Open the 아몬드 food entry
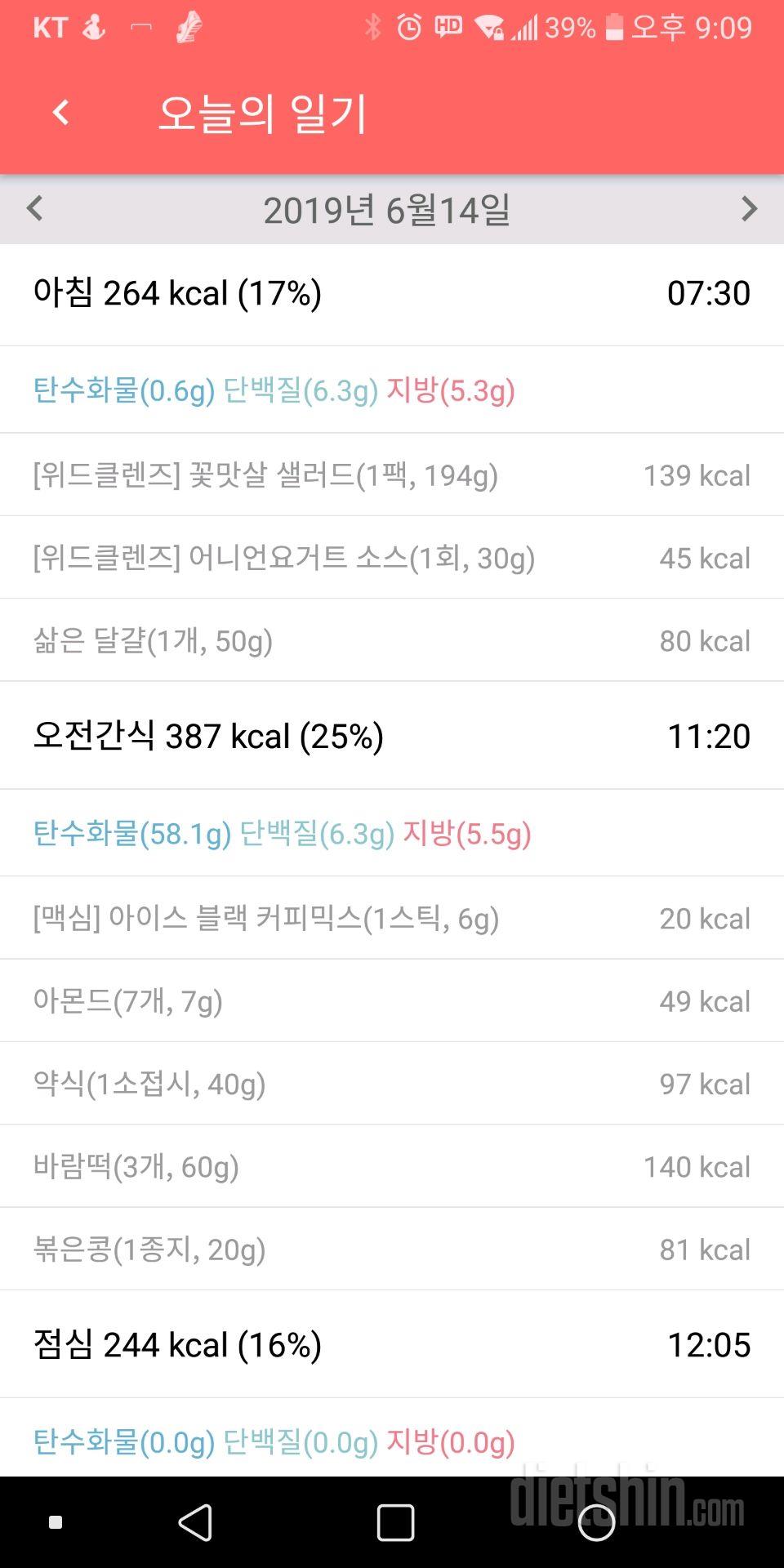The width and height of the screenshot is (784, 1568). click(x=390, y=1001)
